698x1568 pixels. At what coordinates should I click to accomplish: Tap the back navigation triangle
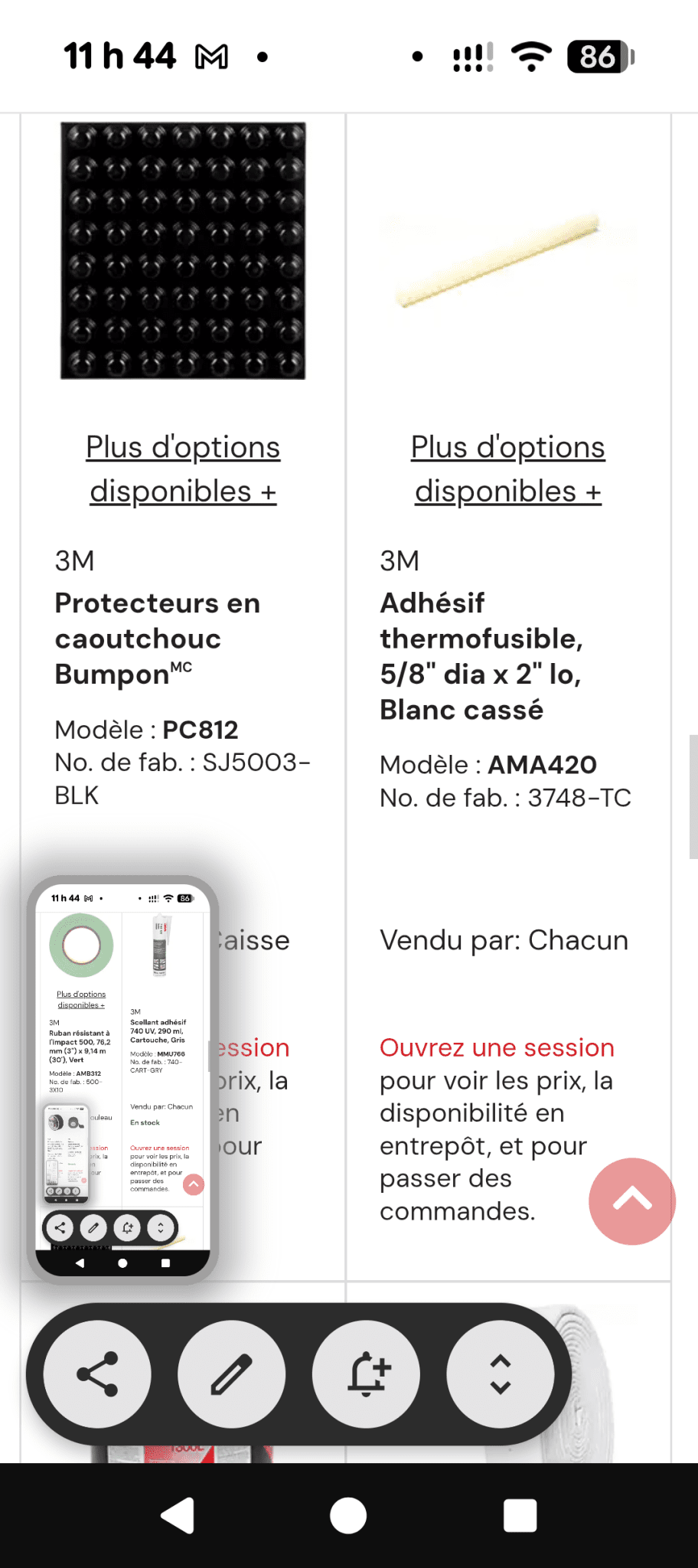pyautogui.click(x=176, y=1515)
